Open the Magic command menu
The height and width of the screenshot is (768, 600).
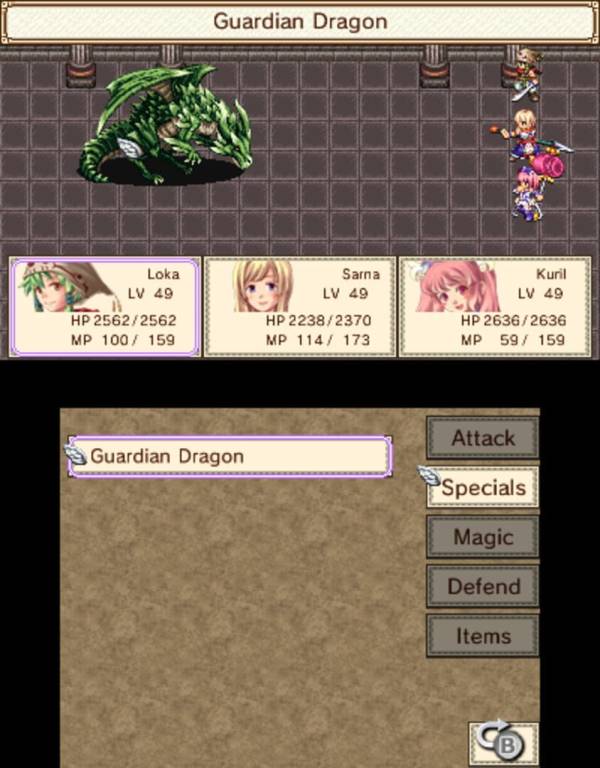coord(483,537)
